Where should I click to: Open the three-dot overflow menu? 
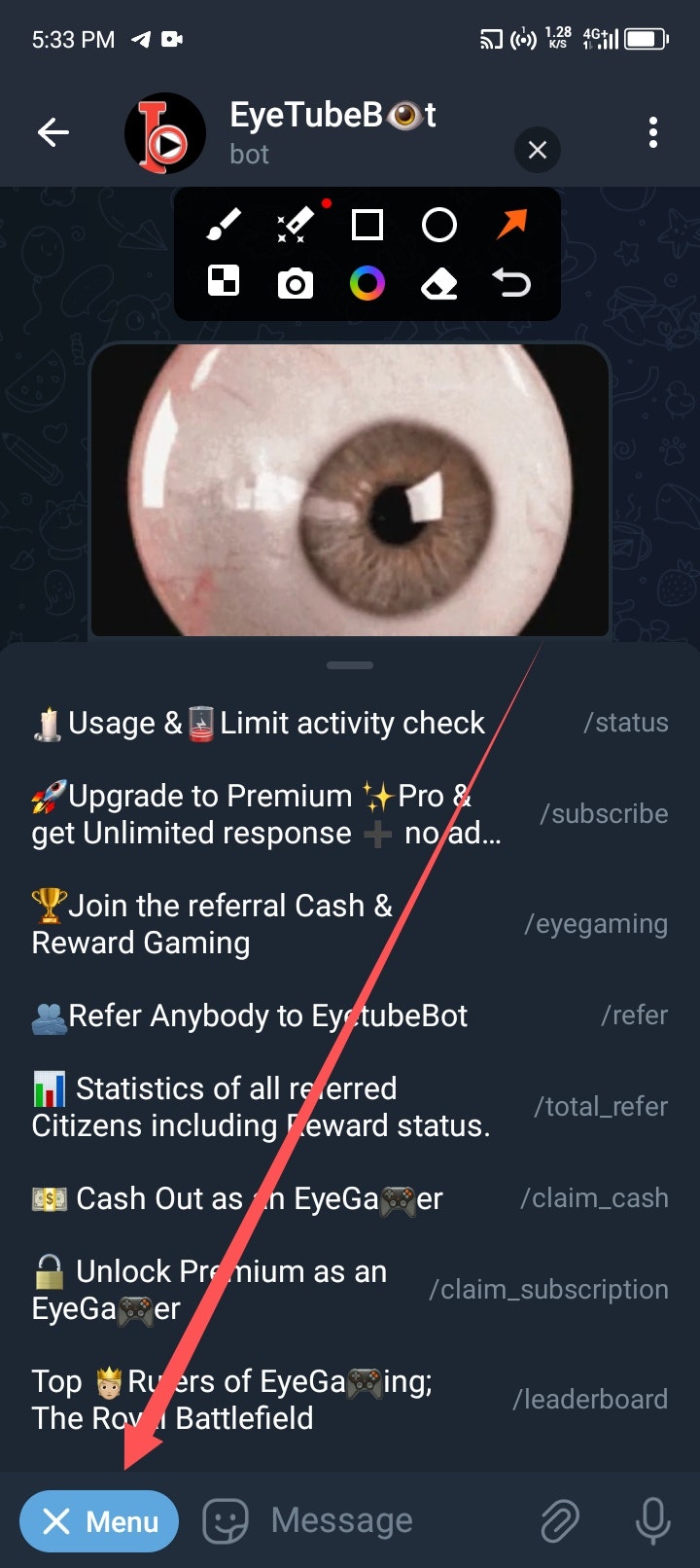coord(652,132)
